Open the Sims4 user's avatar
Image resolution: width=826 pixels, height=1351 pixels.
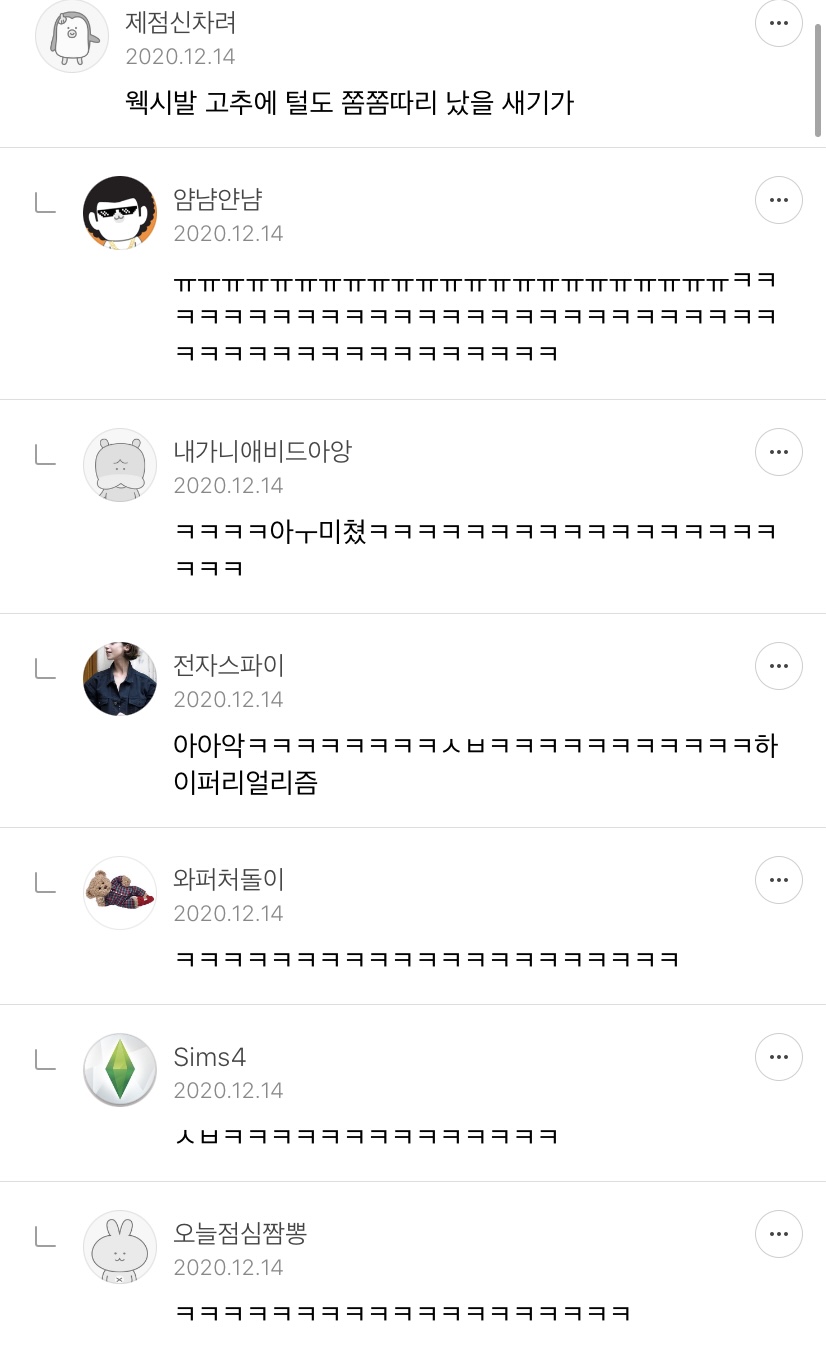coord(120,1070)
